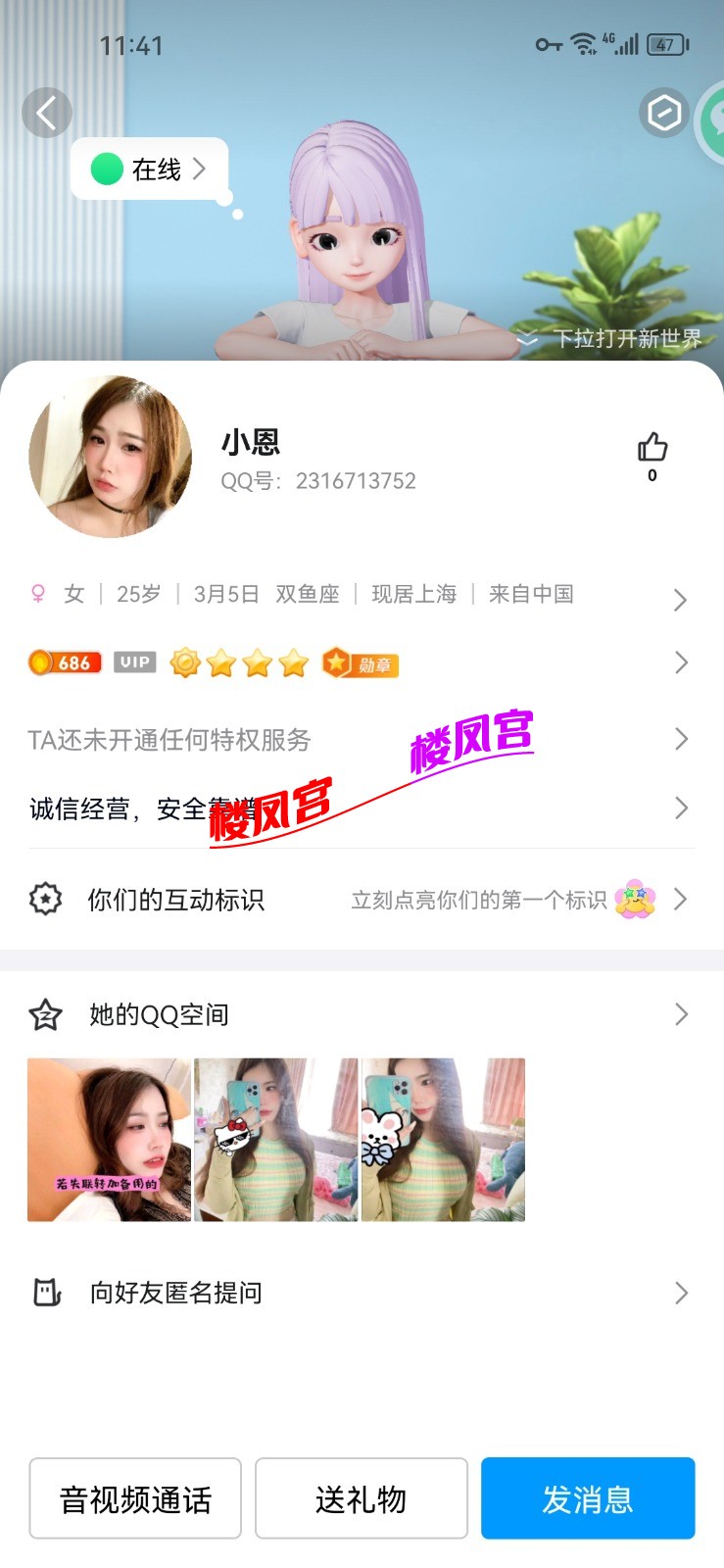This screenshot has width=724, height=1568.
Task: Tap the QQ空间 star icon
Action: (44, 1015)
